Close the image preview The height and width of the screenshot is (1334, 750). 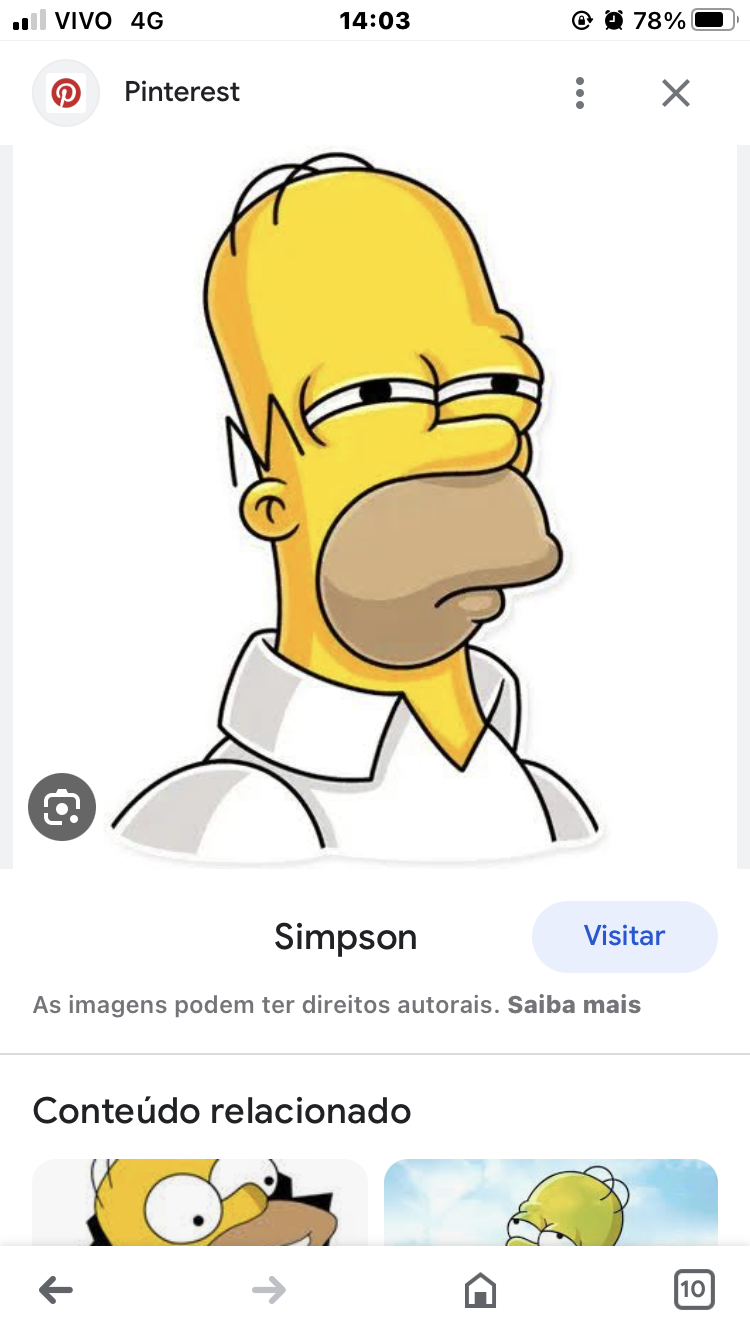tap(676, 93)
